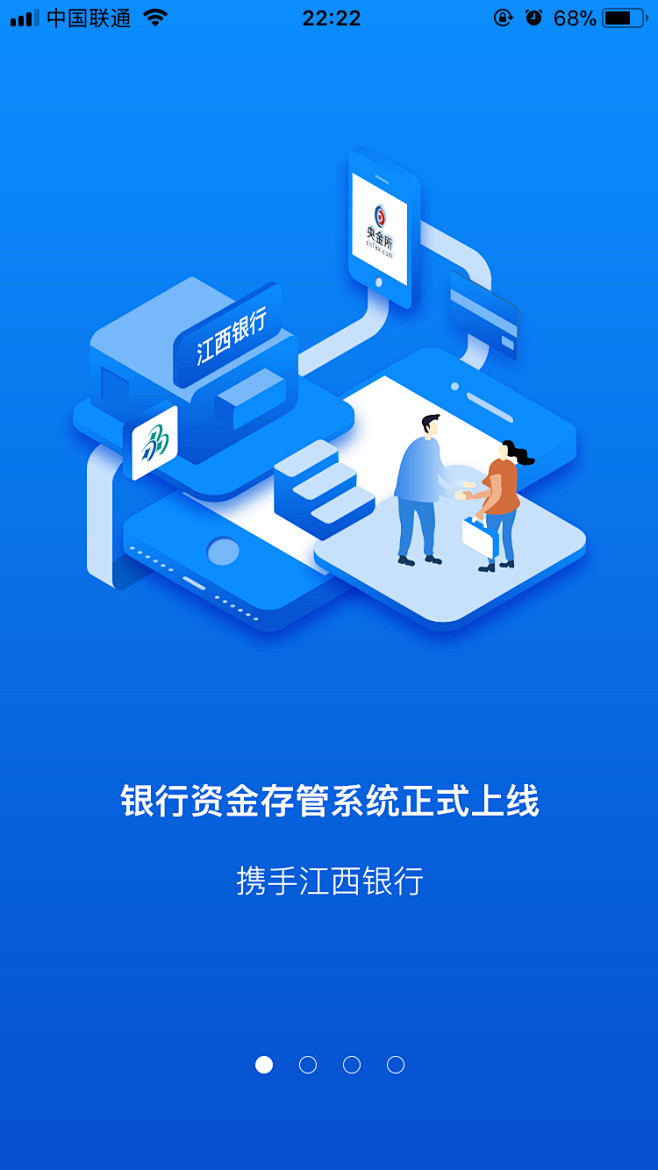
Task: Select the fourth page indicator dot
Action: tap(396, 1065)
